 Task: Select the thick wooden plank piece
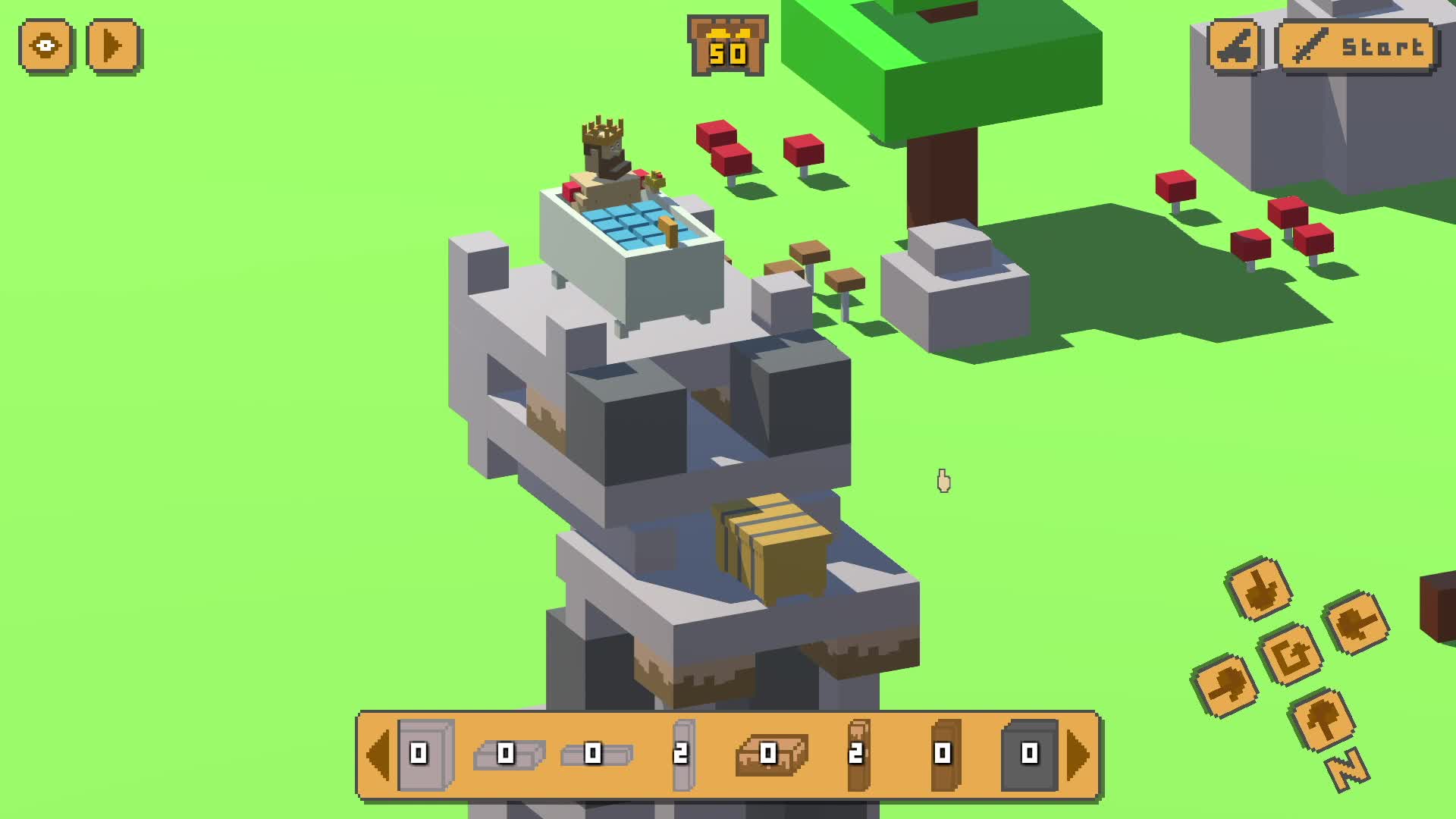945,755
